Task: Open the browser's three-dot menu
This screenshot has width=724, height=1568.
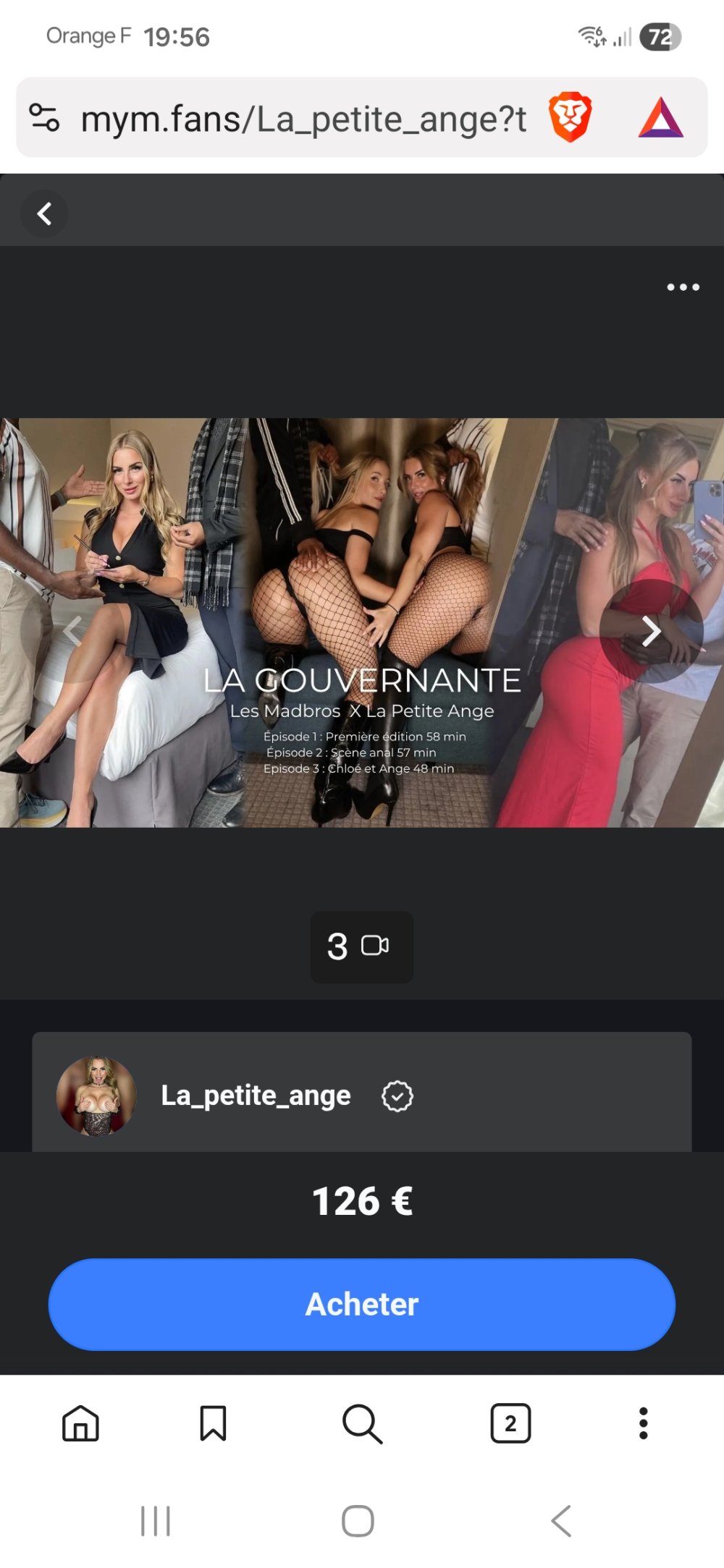Action: tap(643, 1423)
